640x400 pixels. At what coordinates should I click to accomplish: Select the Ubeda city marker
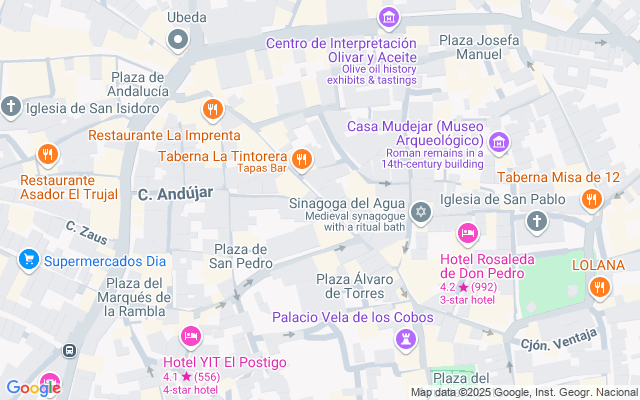178,40
